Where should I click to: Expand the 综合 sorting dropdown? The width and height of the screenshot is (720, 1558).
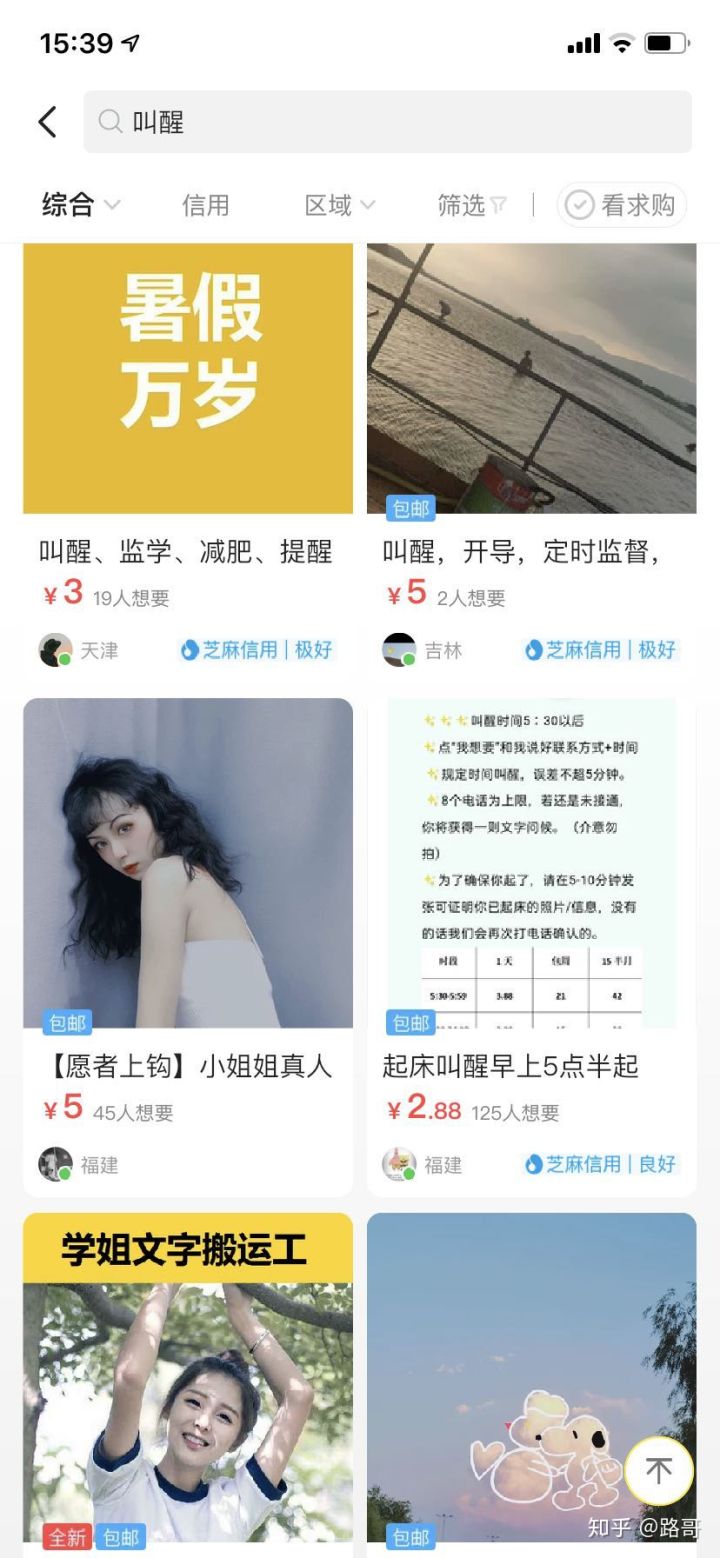[x=78, y=205]
